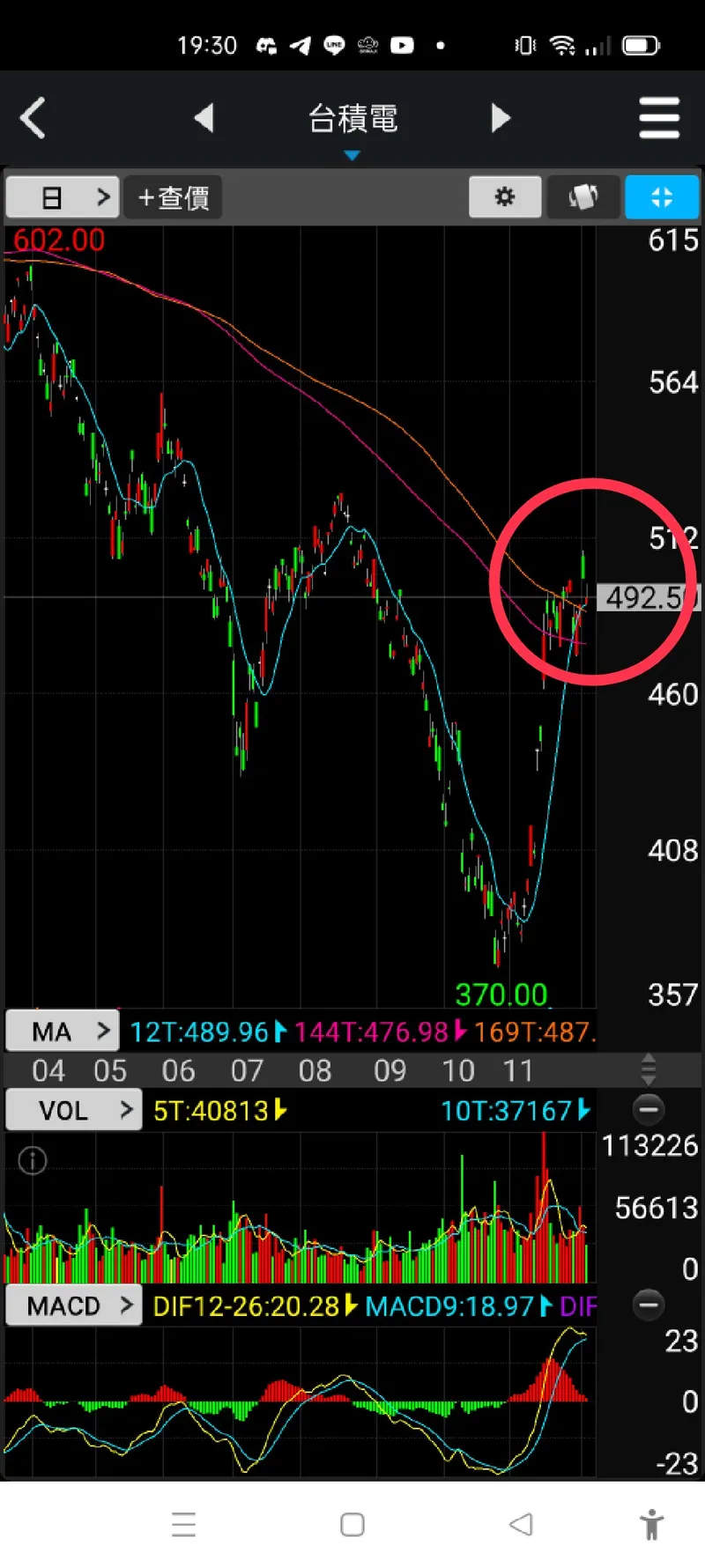This screenshot has height=1568, width=705.
Task: Rotate the chart orientation
Action: tap(583, 196)
